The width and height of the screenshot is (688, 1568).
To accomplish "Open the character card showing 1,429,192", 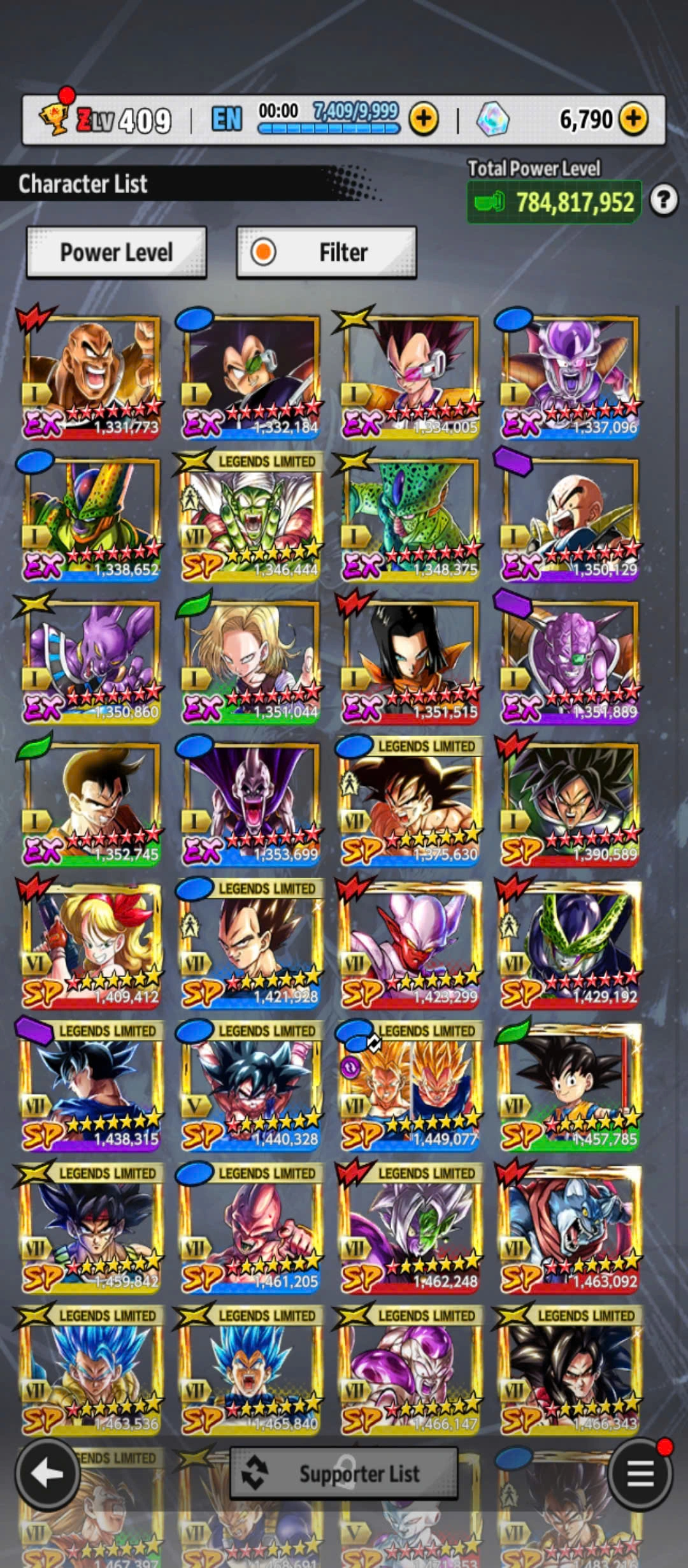I will tap(570, 946).
